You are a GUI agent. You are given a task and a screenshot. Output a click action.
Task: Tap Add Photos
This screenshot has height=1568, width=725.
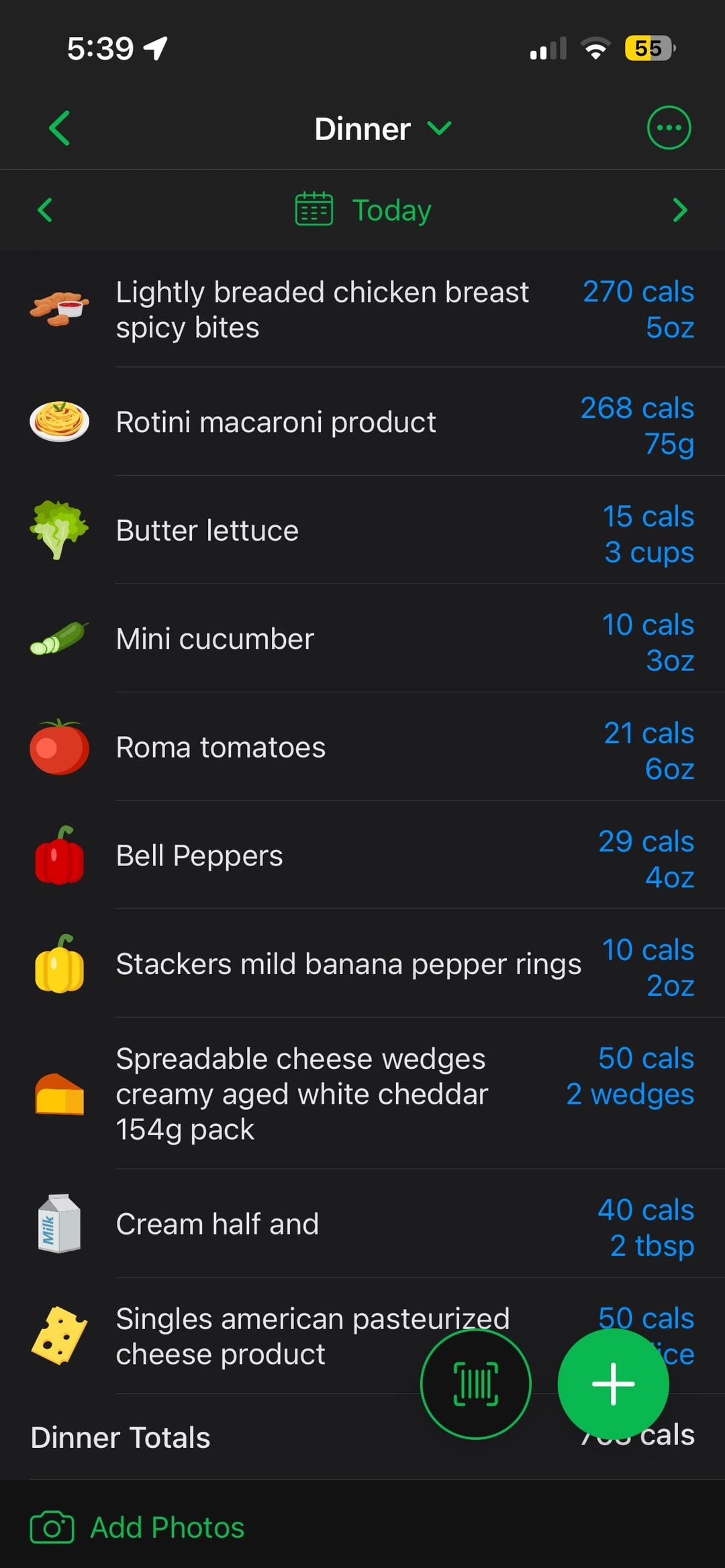(138, 1528)
